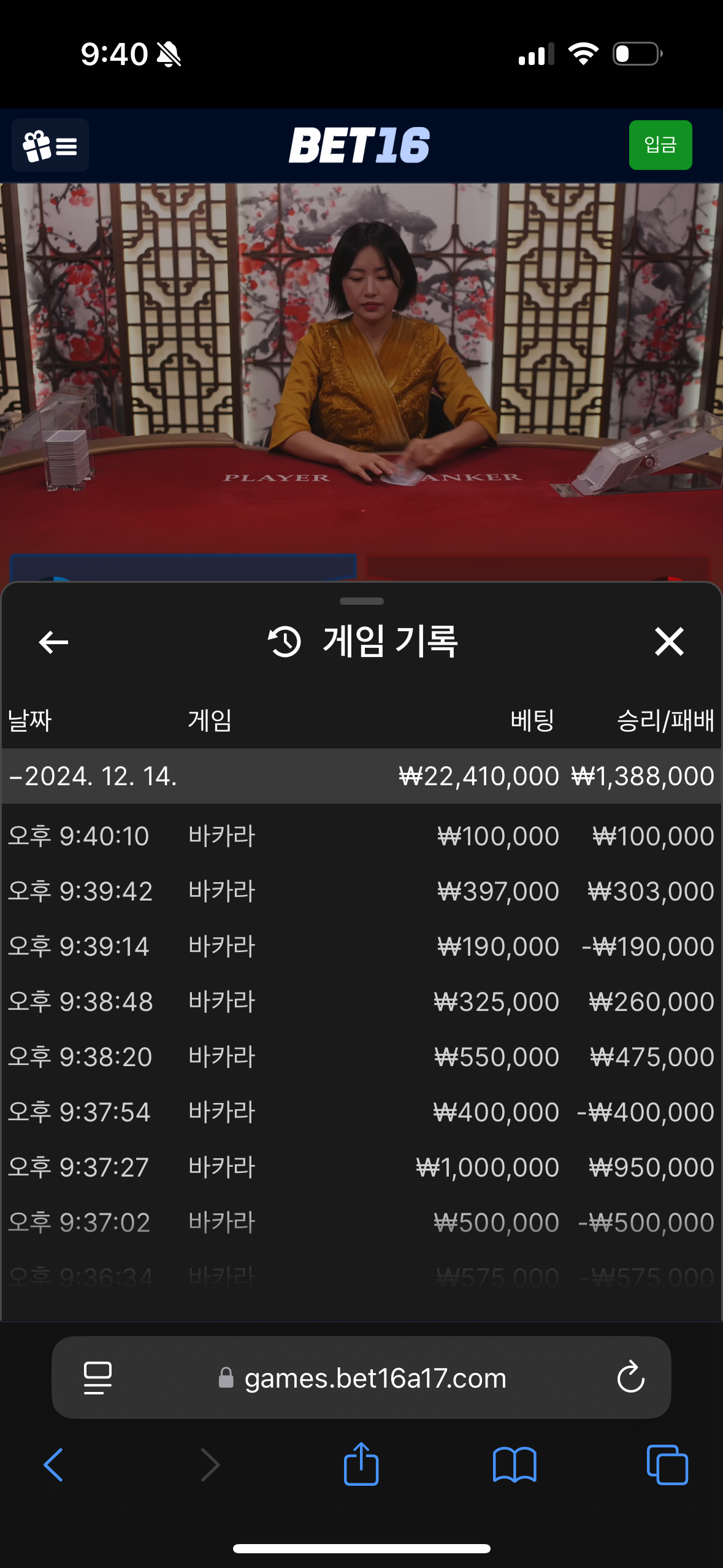Go back from the 게임 기록 panel
This screenshot has width=723, height=1568.
tap(53, 642)
